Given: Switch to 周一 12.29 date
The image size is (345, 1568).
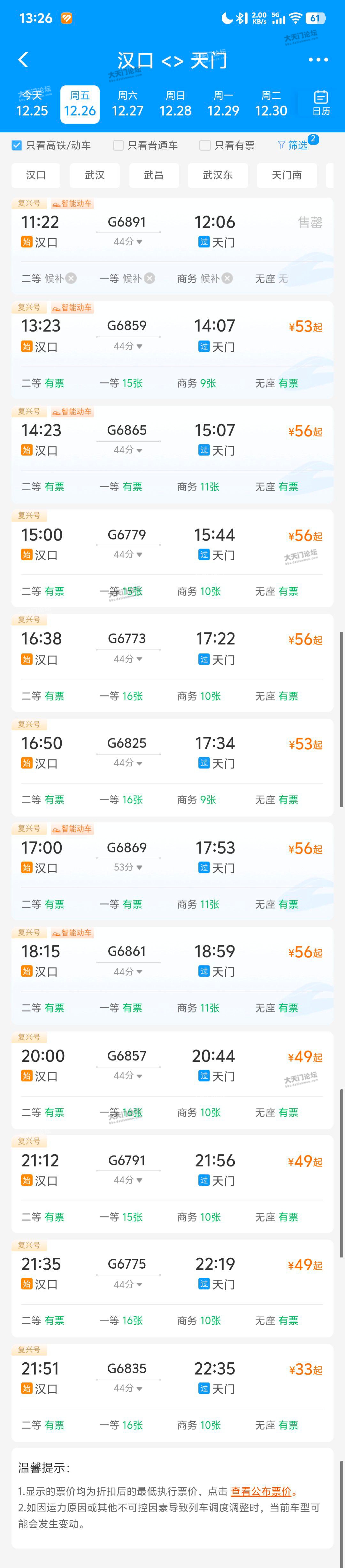Looking at the screenshot, I should point(223,104).
